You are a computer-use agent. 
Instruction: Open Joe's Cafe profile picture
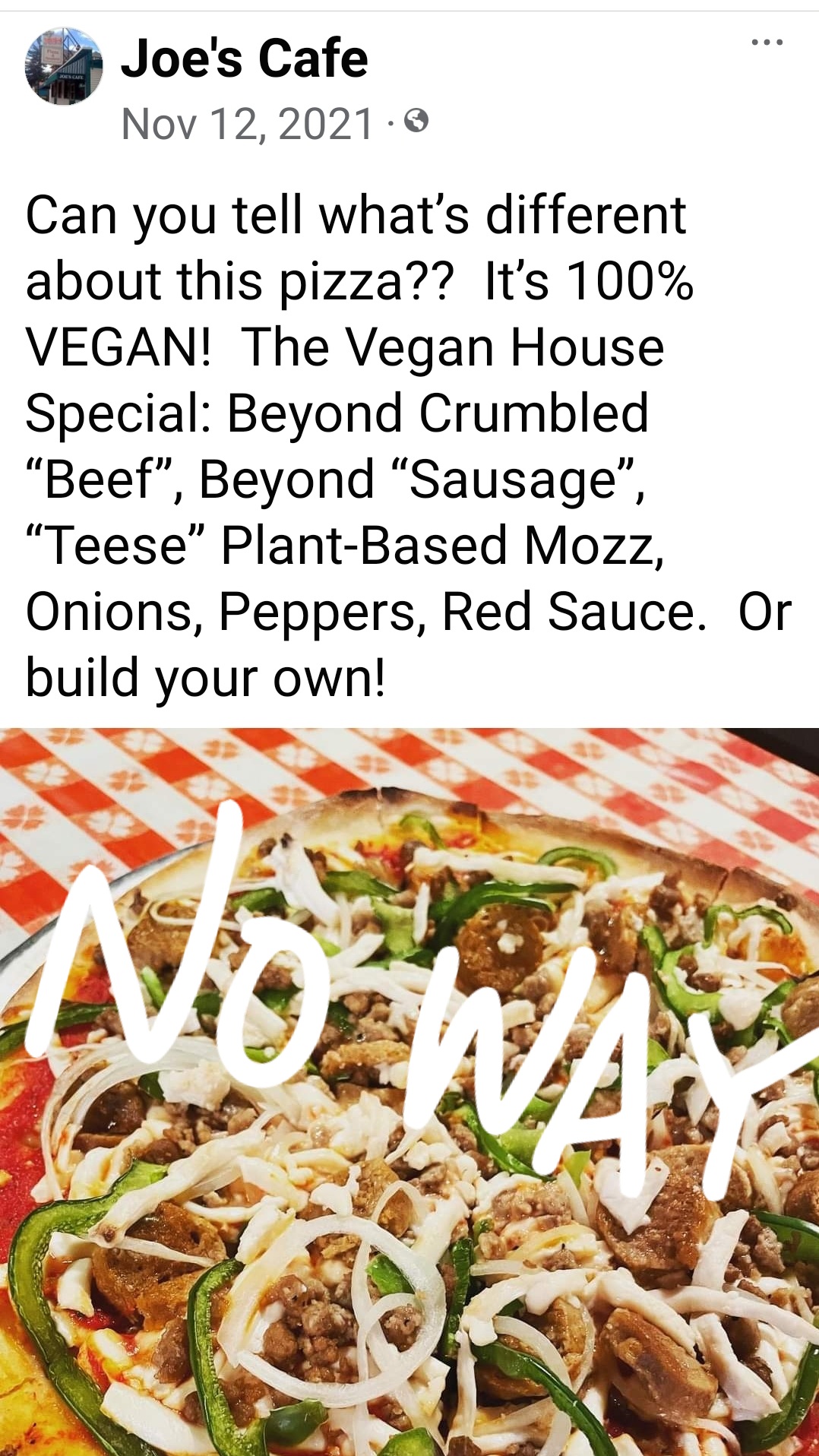[64, 67]
